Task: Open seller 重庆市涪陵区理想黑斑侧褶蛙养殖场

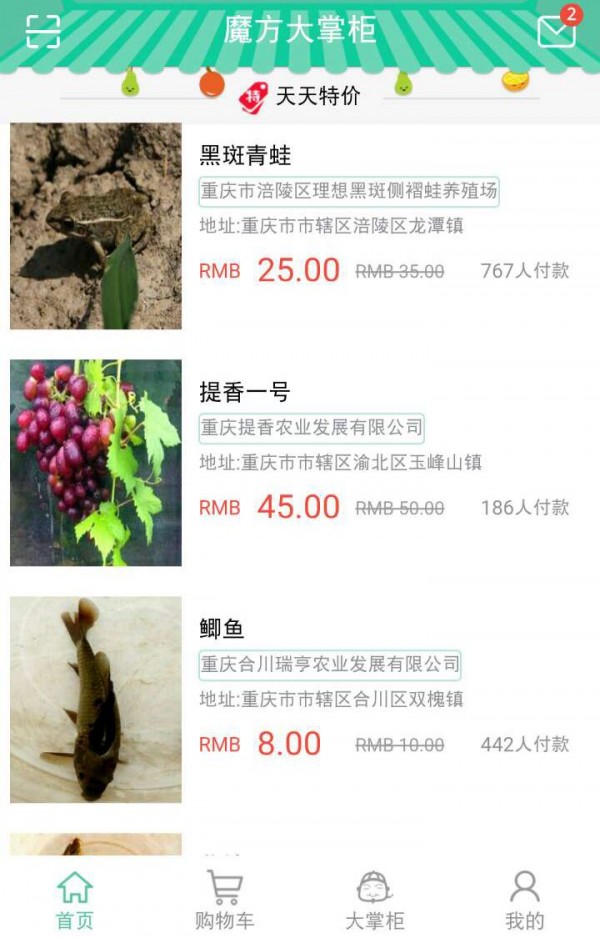Action: [x=349, y=191]
